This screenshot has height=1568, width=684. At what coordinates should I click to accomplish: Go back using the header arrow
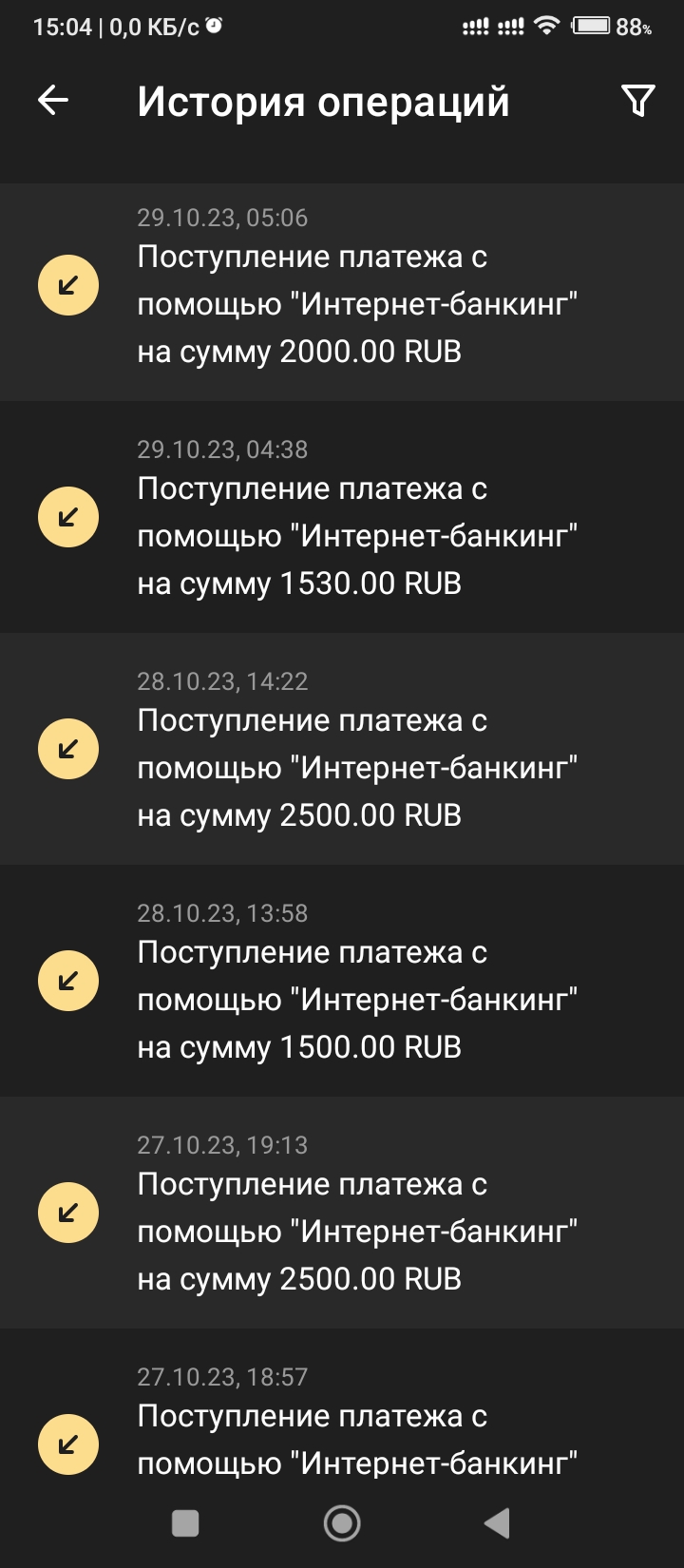point(53,101)
